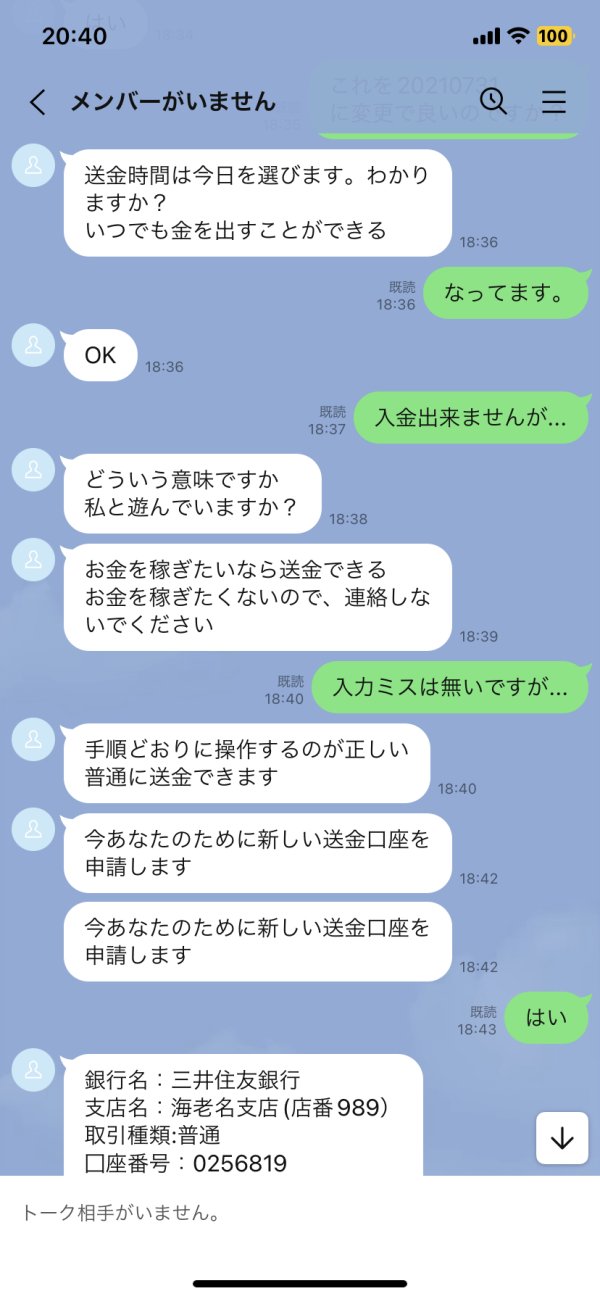Go back using the header arrow
The width and height of the screenshot is (600, 1299).
pyautogui.click(x=37, y=102)
